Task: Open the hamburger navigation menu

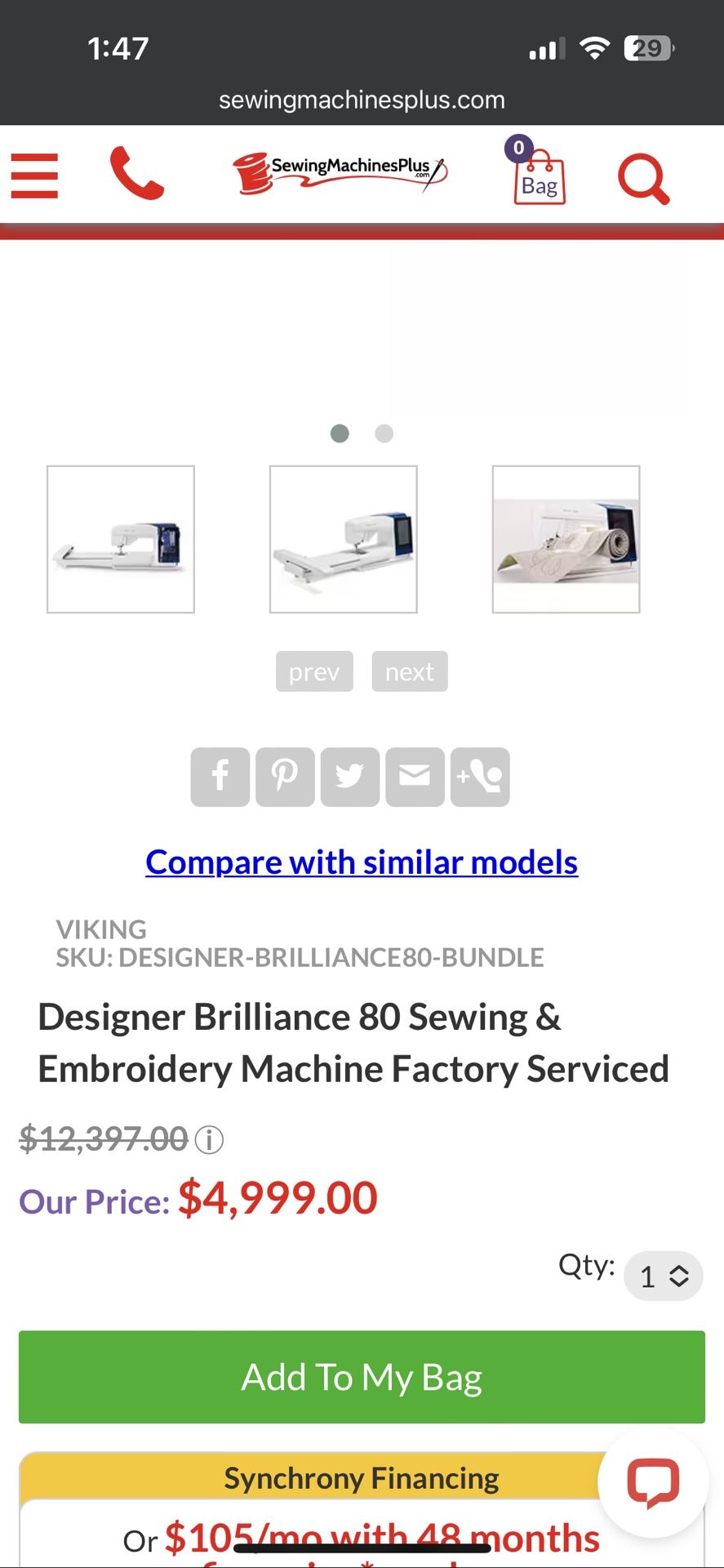Action: [34, 175]
